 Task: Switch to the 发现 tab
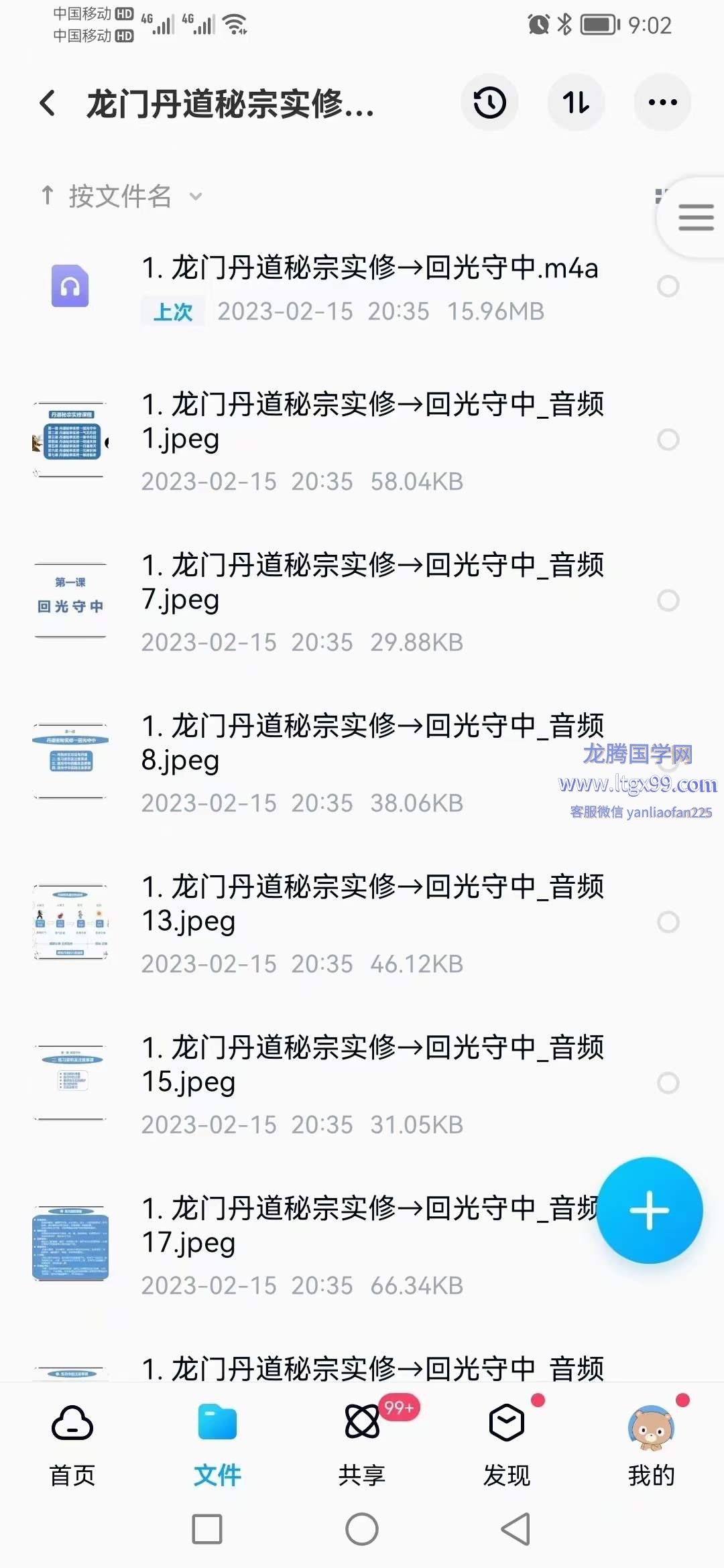pos(507,1441)
